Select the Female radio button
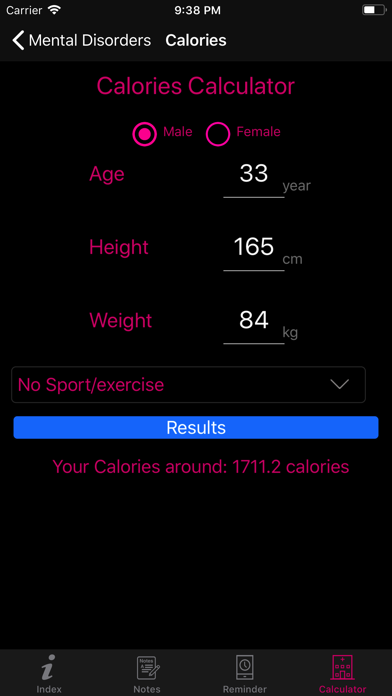 (218, 134)
